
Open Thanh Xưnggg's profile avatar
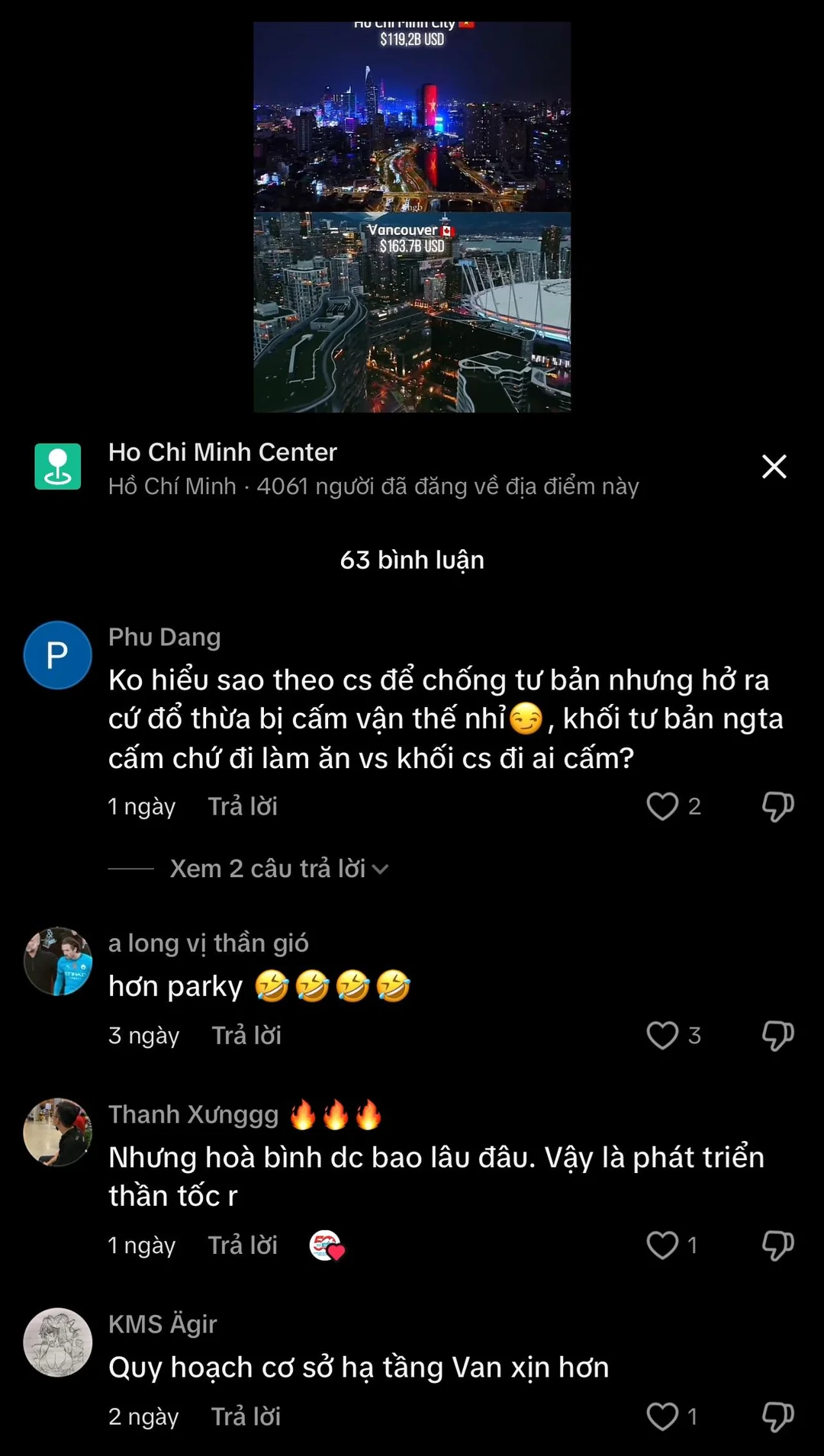[x=58, y=1132]
